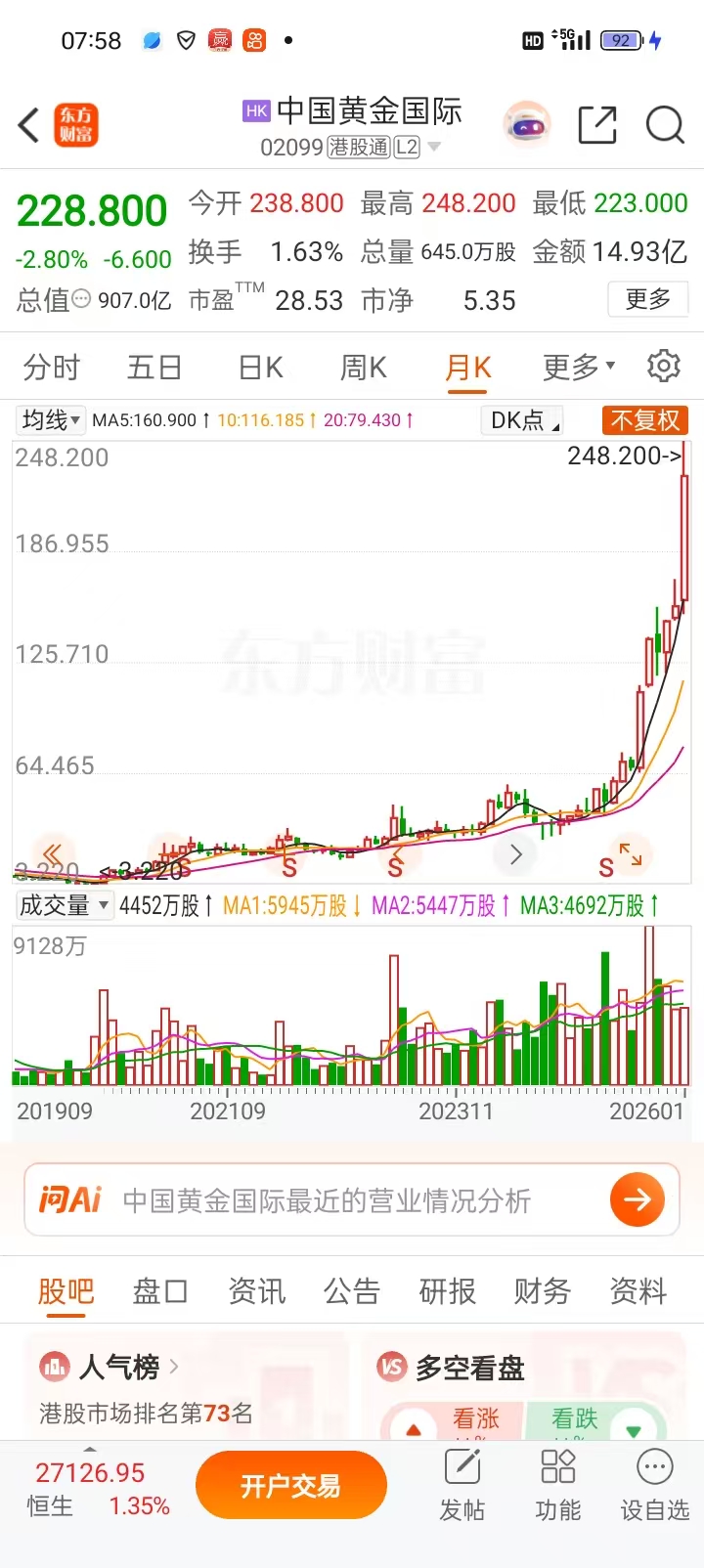Tap 更多 to show more quote data
This screenshot has height=1568, width=704.
pyautogui.click(x=647, y=299)
